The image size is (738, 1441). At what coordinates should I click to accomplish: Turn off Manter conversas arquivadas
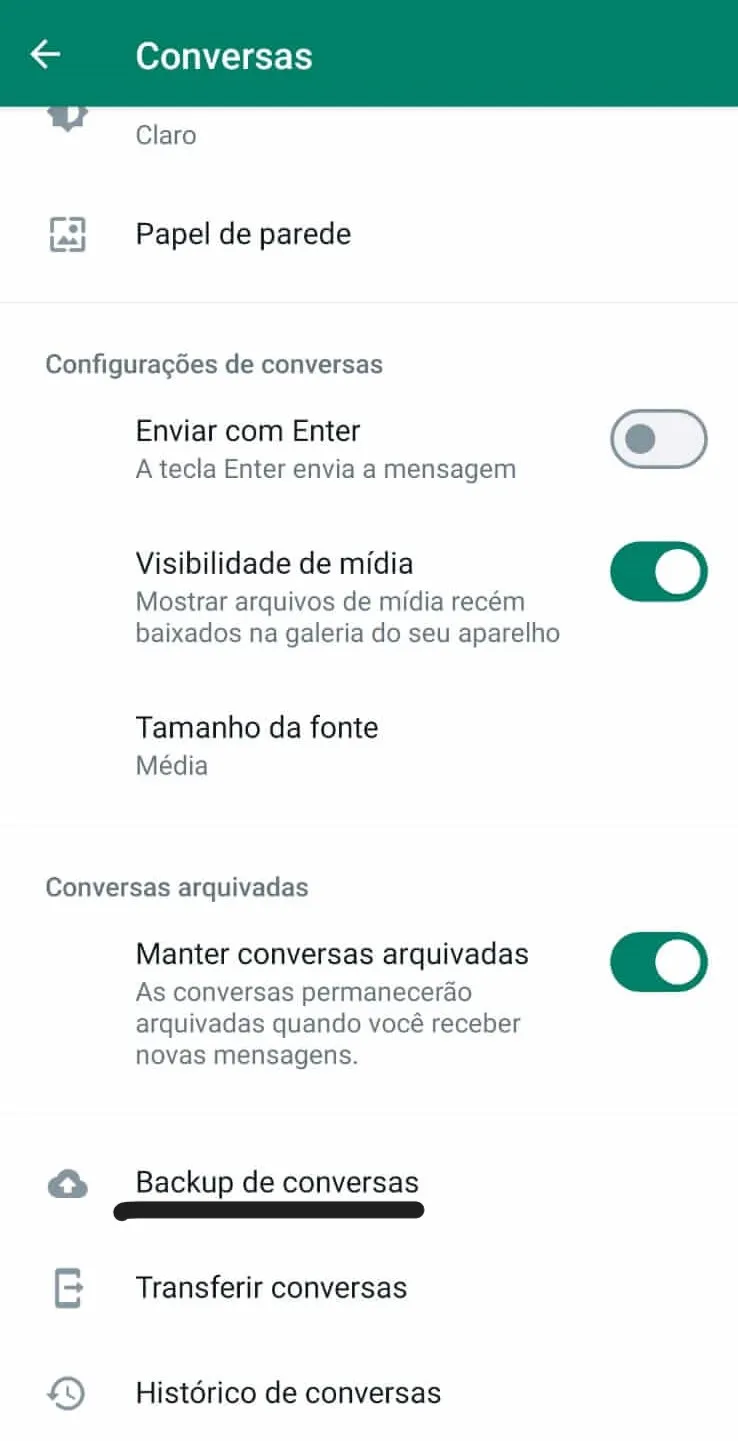(658, 961)
